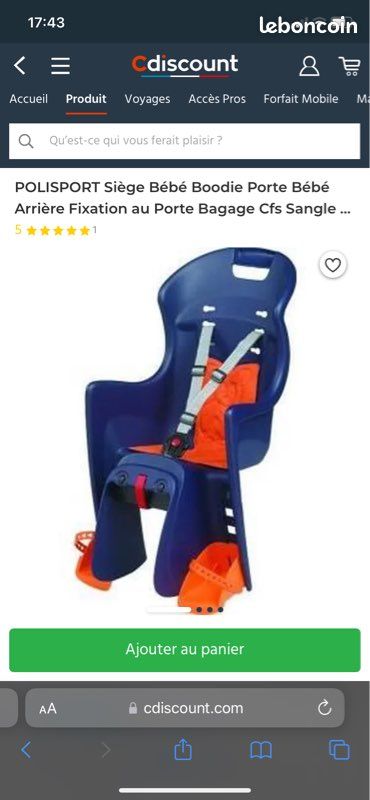Open Safari bookmarks

point(261,750)
